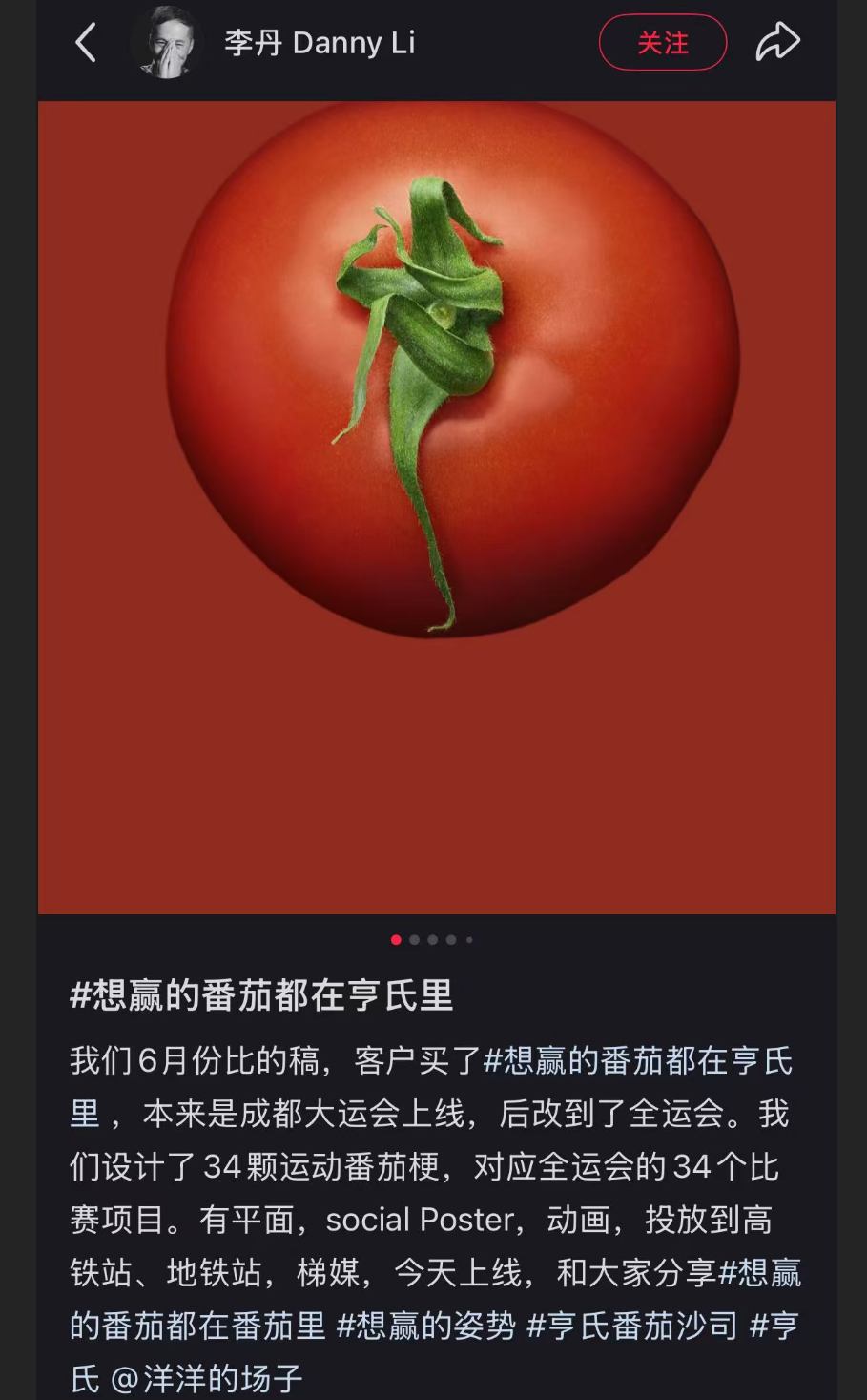Open 李丹 Danny Li's profile avatar
Viewport: 867px width, 1400px height.
pyautogui.click(x=167, y=43)
